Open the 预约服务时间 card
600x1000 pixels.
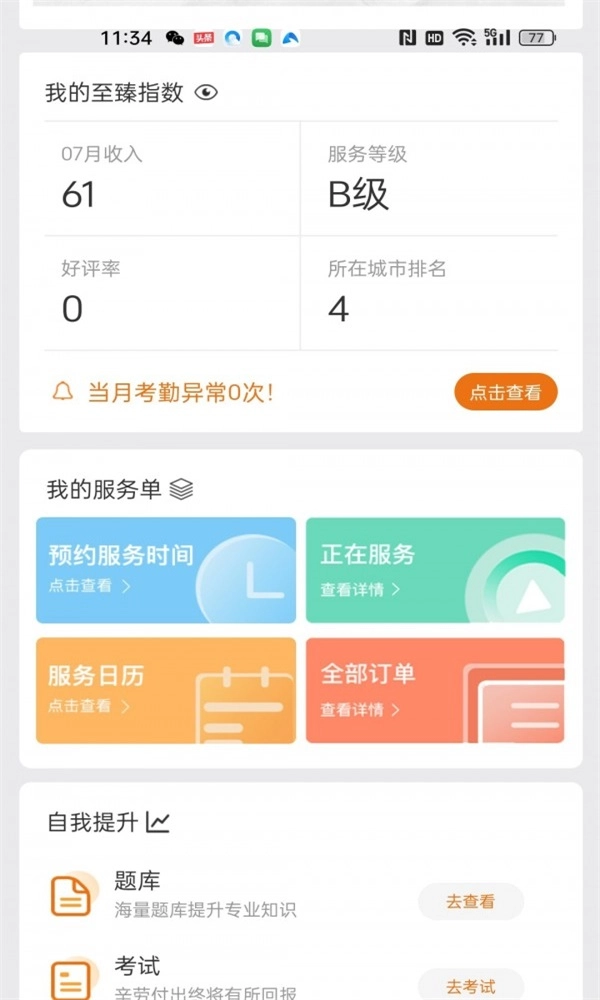click(166, 570)
